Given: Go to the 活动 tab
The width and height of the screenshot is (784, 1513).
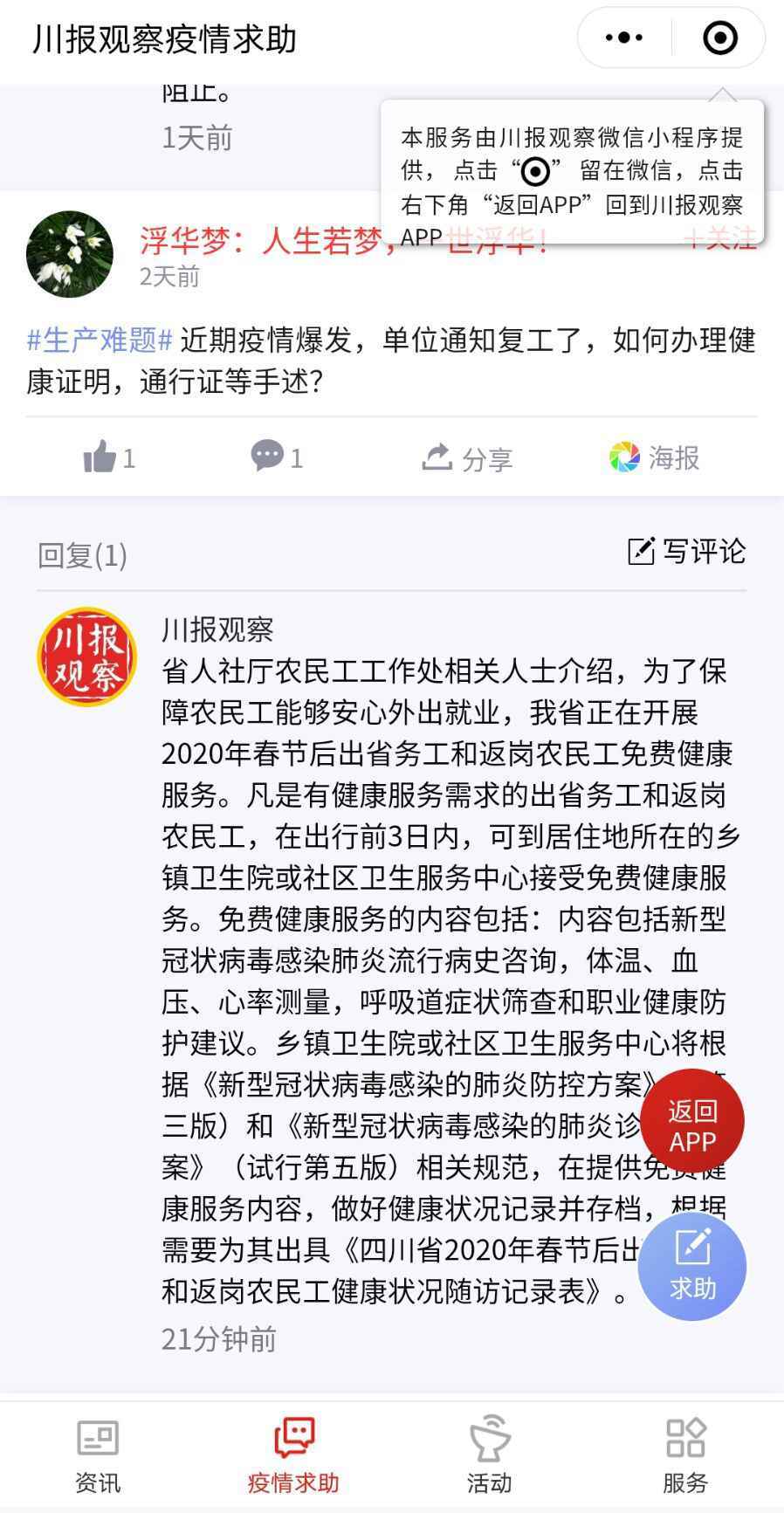Looking at the screenshot, I should [489, 1454].
